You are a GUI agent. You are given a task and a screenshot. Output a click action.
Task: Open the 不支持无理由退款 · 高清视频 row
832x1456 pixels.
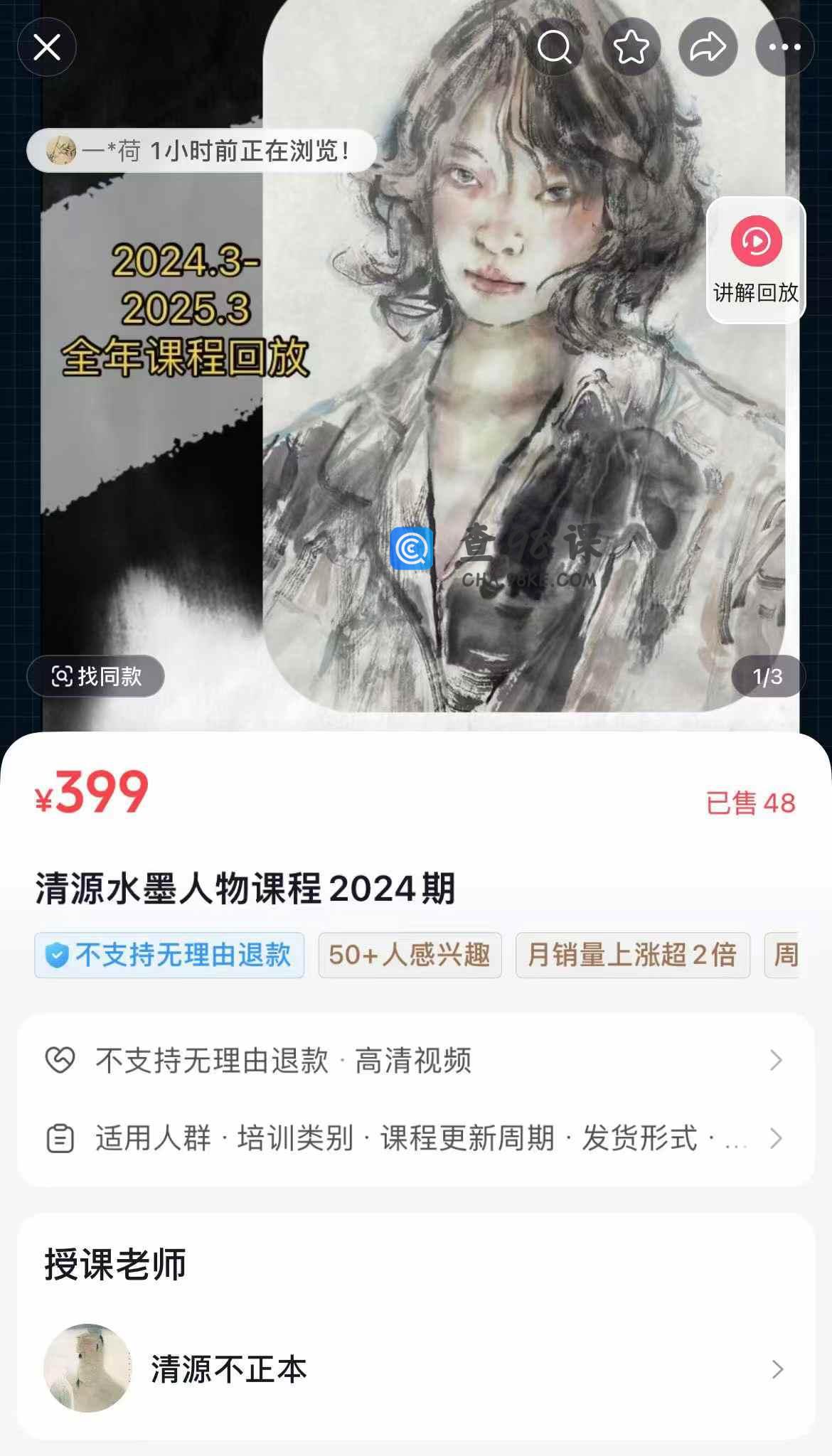[x=415, y=1060]
